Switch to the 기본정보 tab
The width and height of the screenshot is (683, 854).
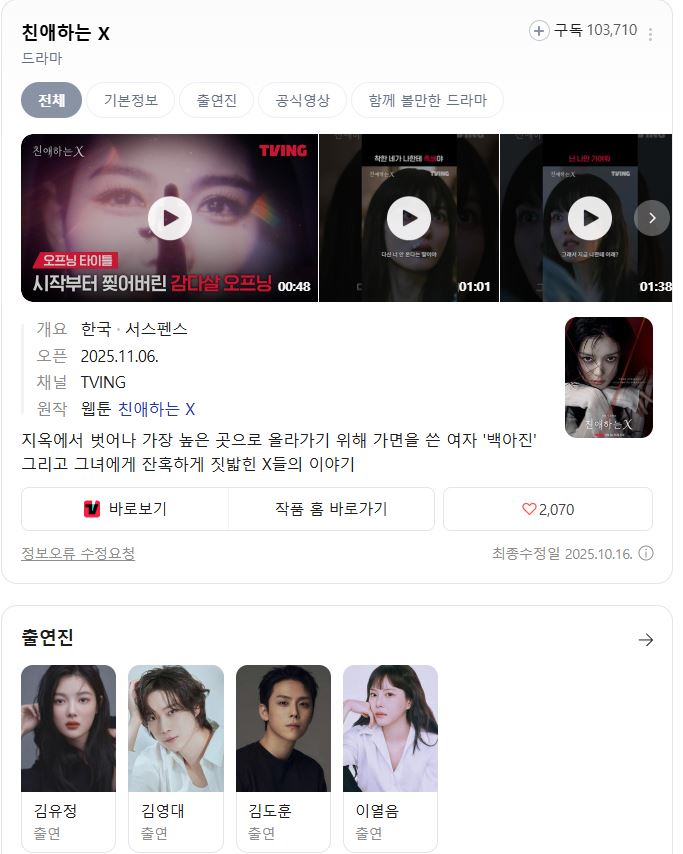[x=130, y=100]
